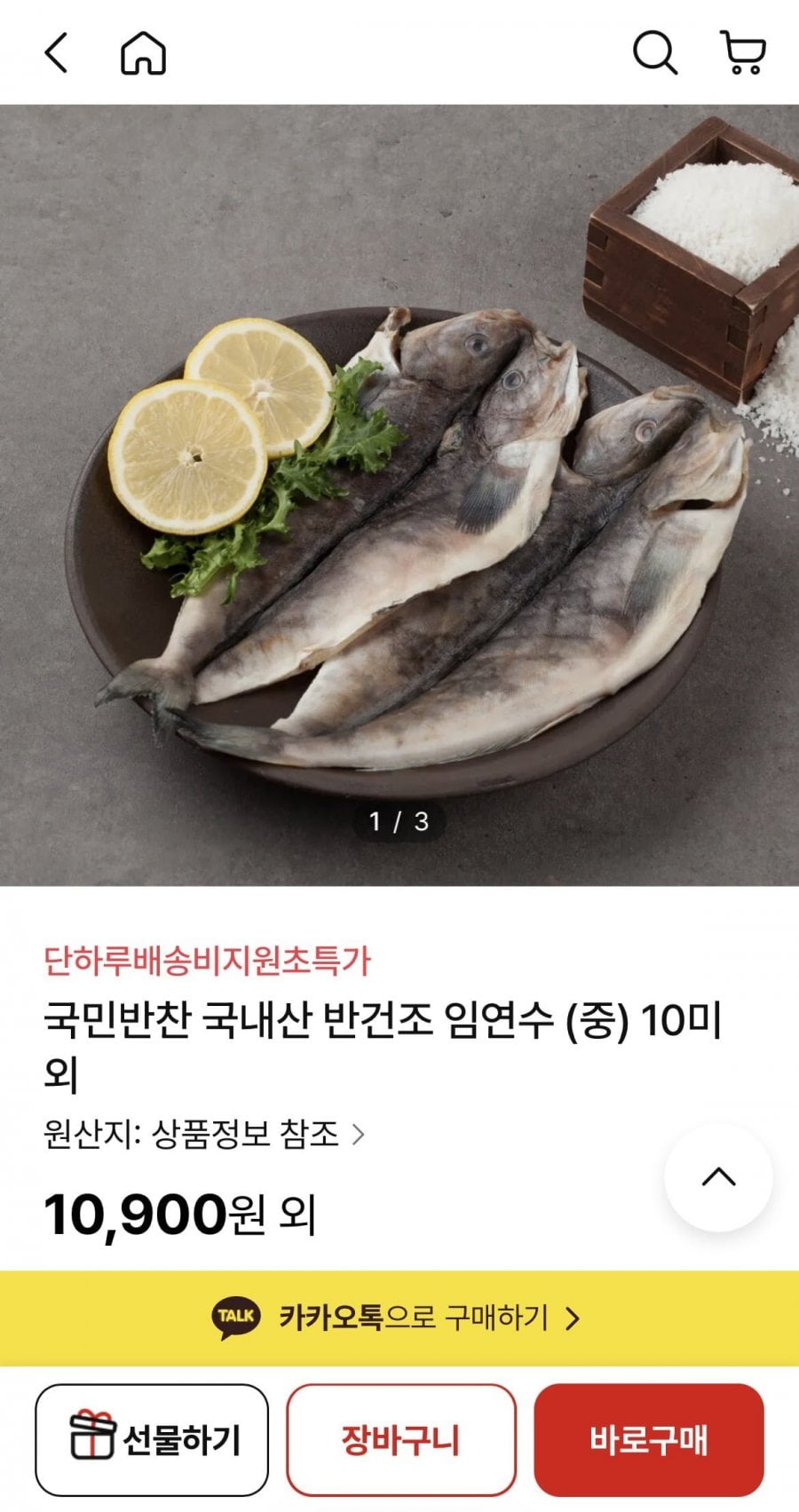Open the shopping cart
The image size is (799, 1512).
(743, 53)
